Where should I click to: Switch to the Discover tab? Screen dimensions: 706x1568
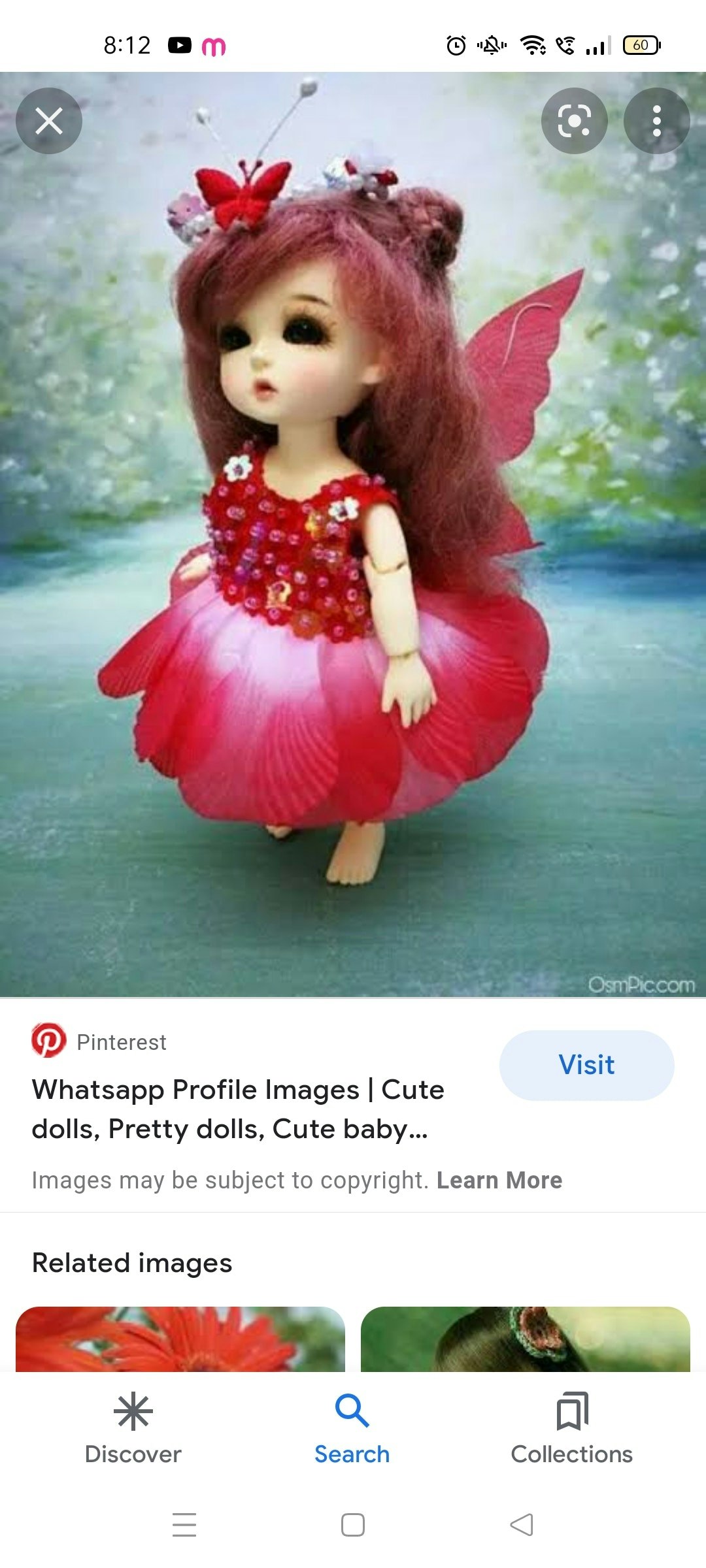(133, 1428)
